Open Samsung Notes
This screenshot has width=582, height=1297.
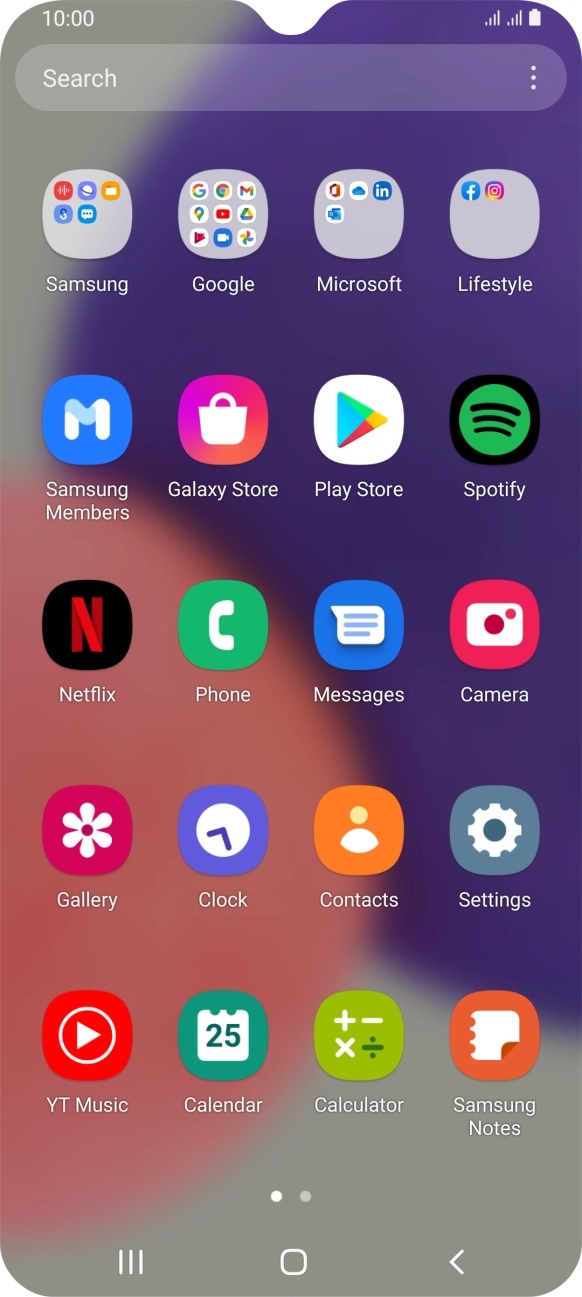tap(495, 1035)
